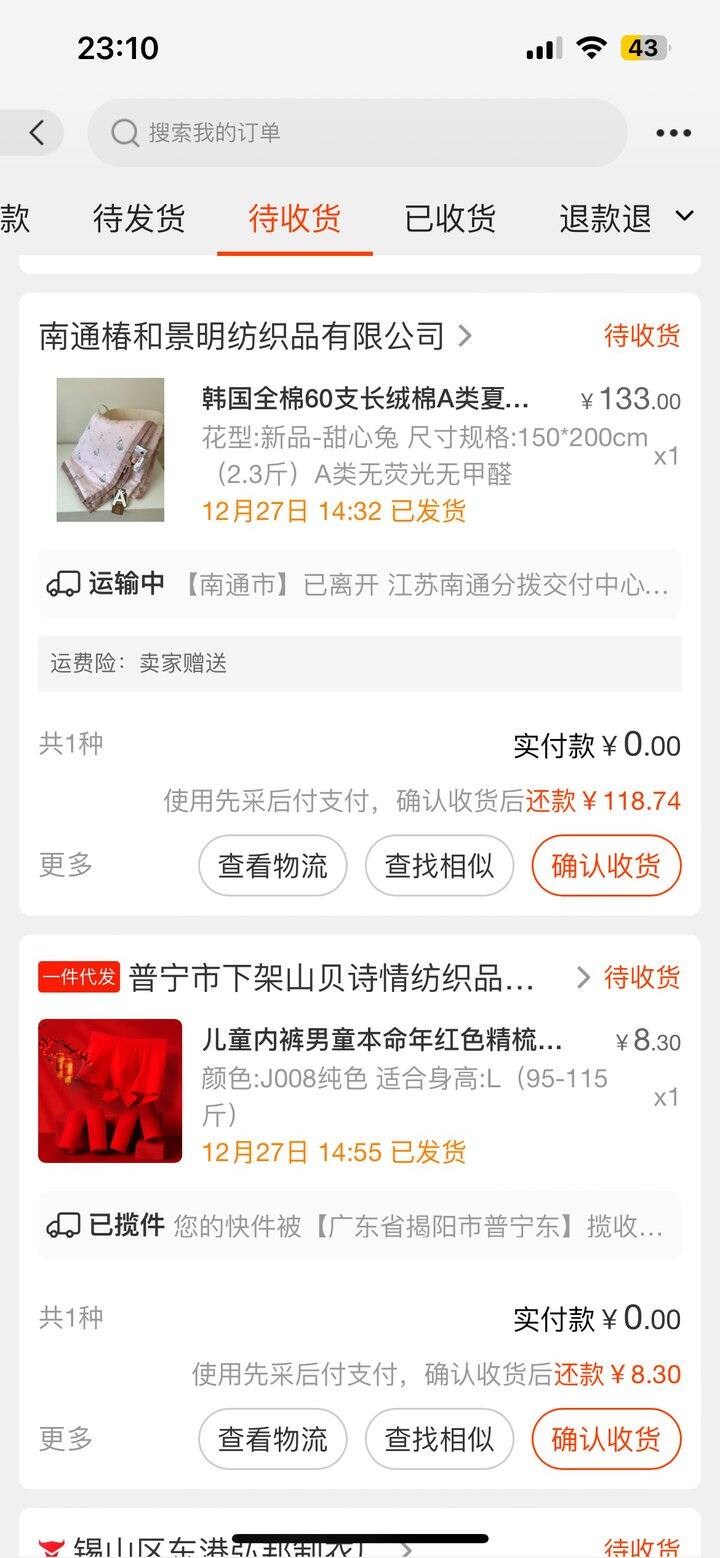The height and width of the screenshot is (1558, 720).
Task: Tap 查看物流 for the ¥133 order
Action: pyautogui.click(x=273, y=865)
